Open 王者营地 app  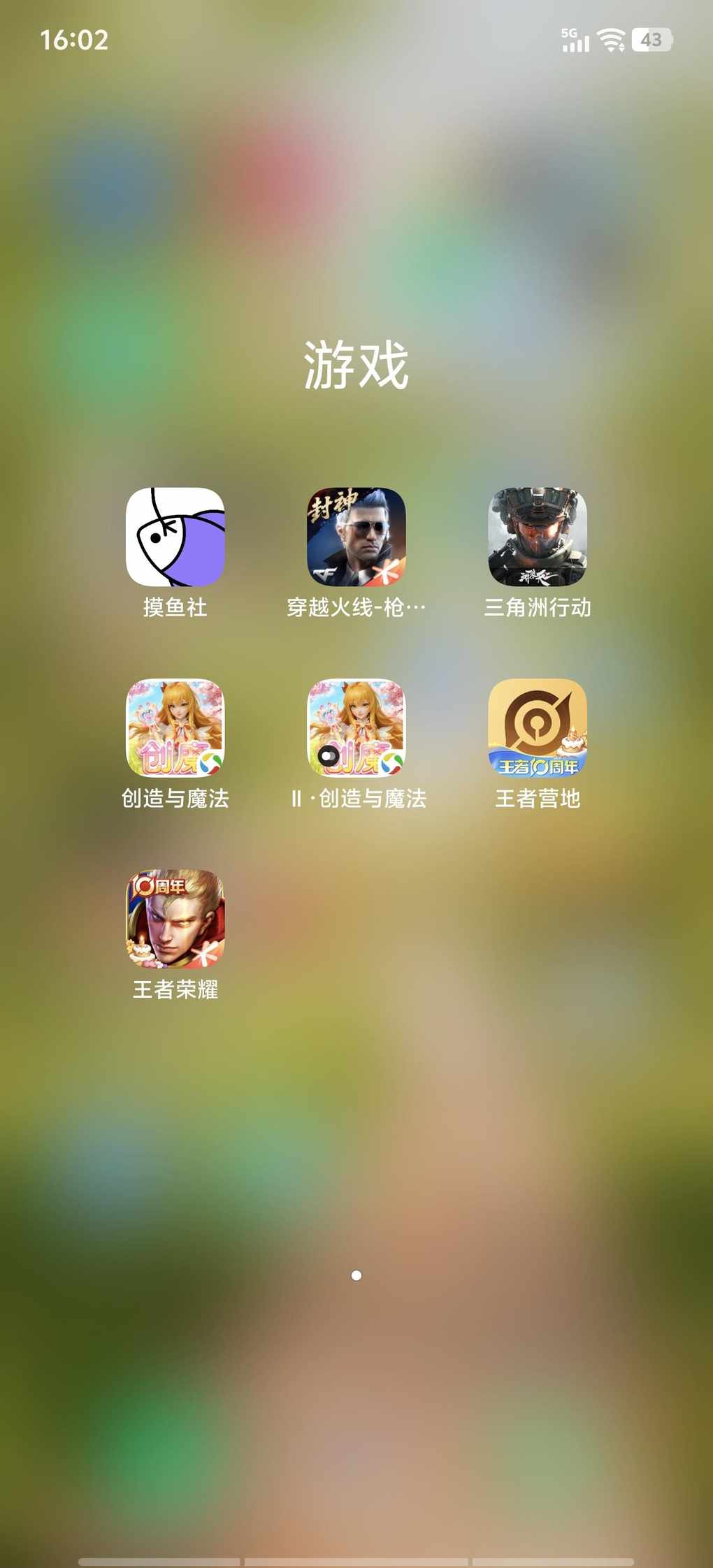pyautogui.click(x=537, y=728)
